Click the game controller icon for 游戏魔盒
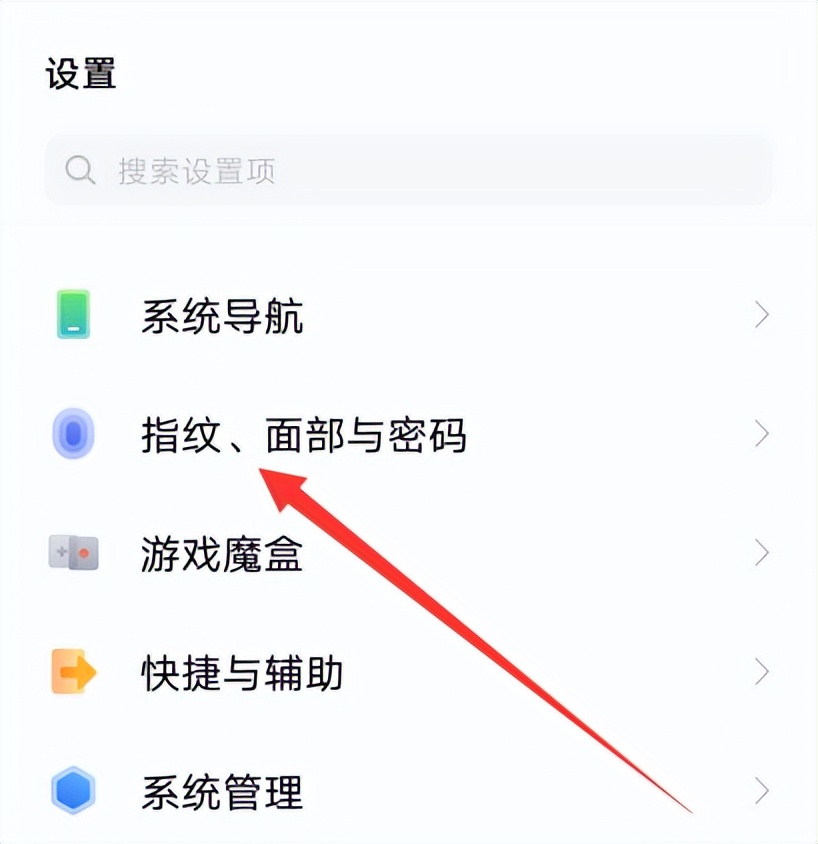818x844 pixels. coord(72,554)
